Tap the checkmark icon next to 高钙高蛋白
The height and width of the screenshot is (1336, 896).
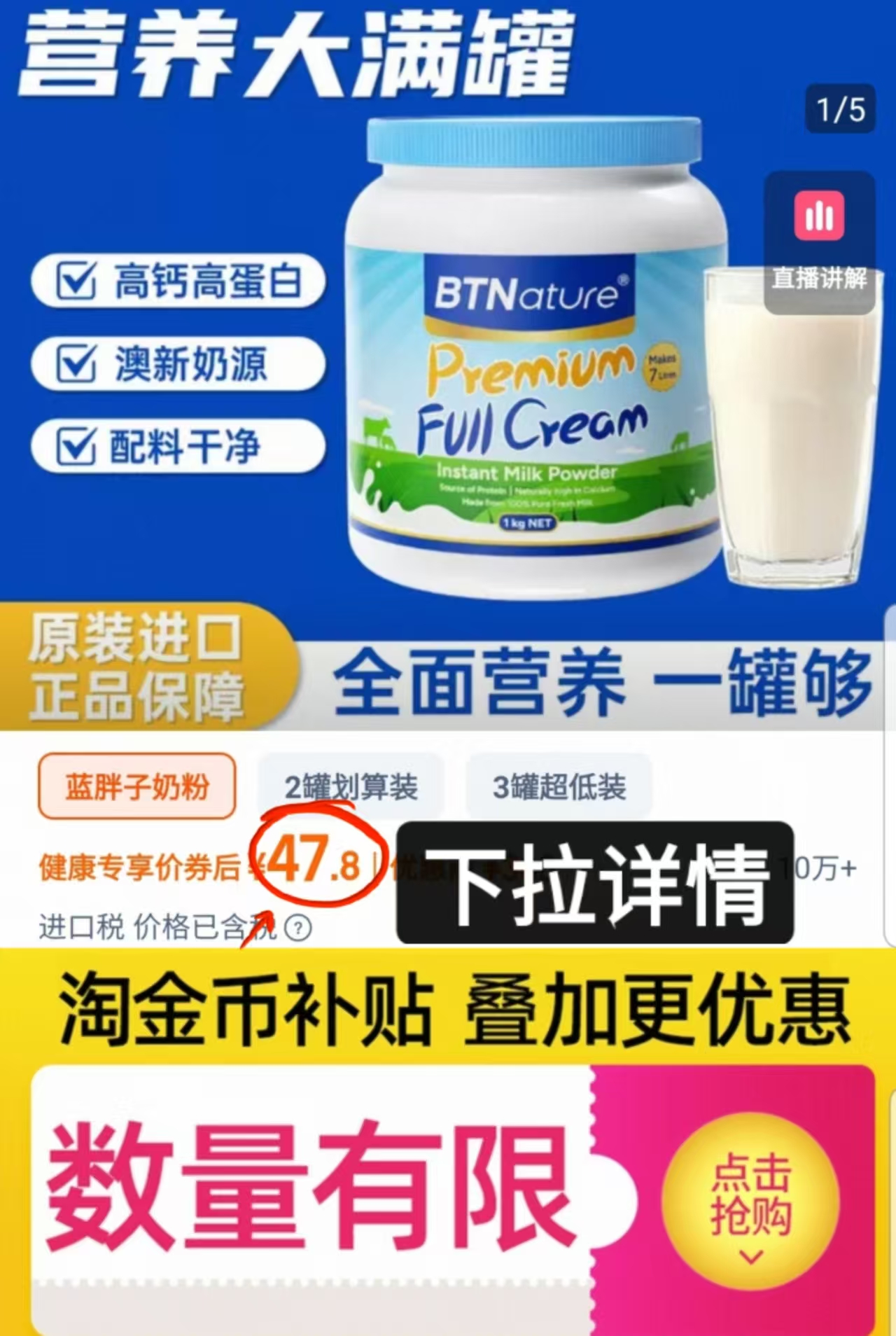coord(78,281)
